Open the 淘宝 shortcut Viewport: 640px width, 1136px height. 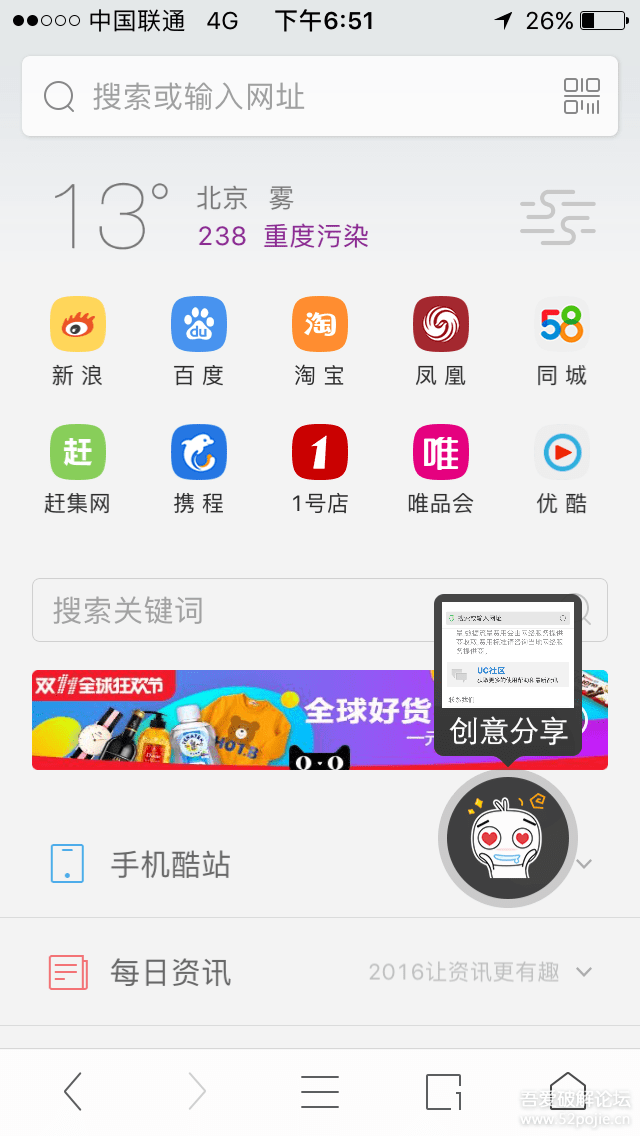(x=320, y=341)
